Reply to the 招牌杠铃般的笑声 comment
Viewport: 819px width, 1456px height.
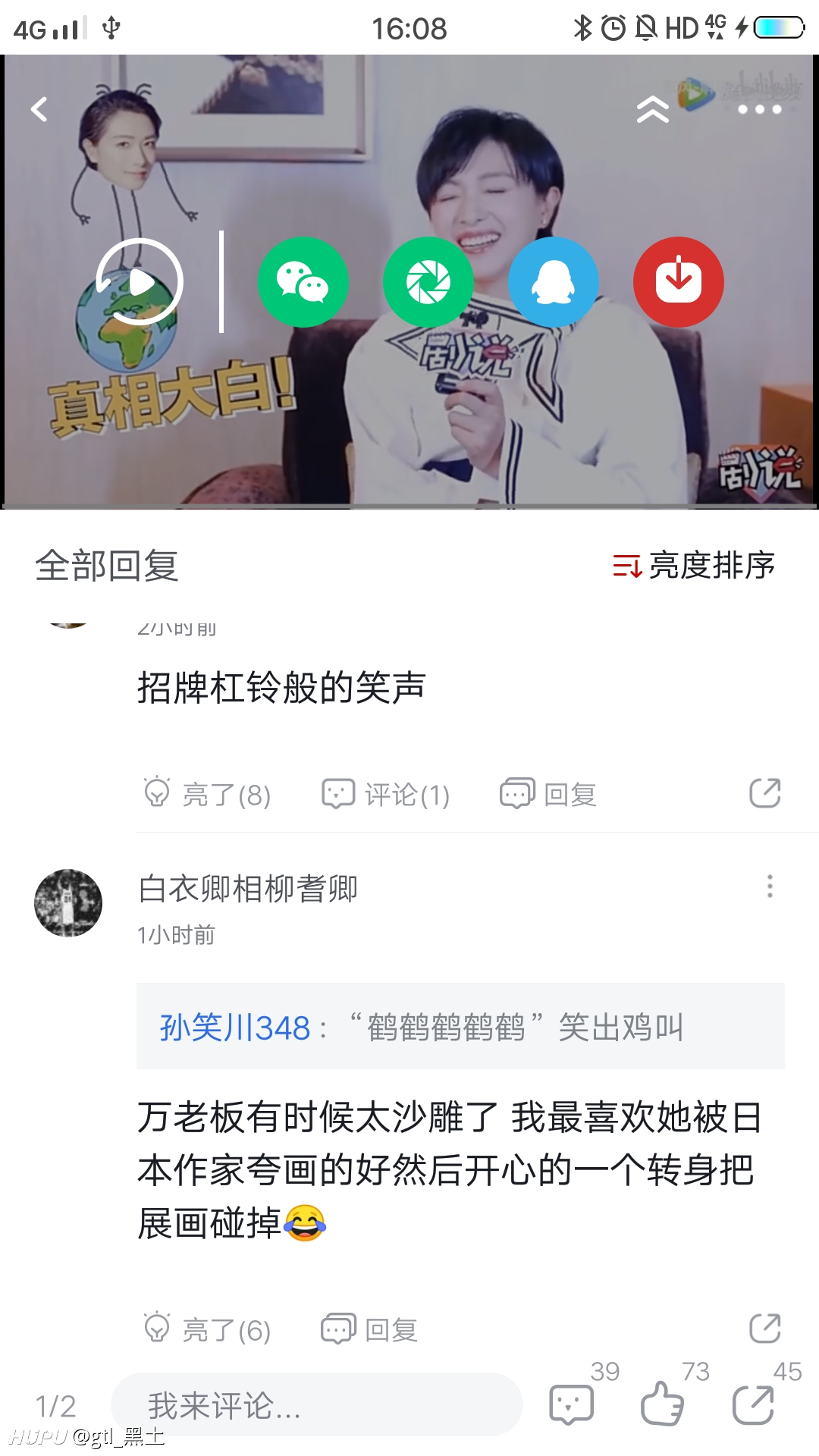tap(548, 795)
